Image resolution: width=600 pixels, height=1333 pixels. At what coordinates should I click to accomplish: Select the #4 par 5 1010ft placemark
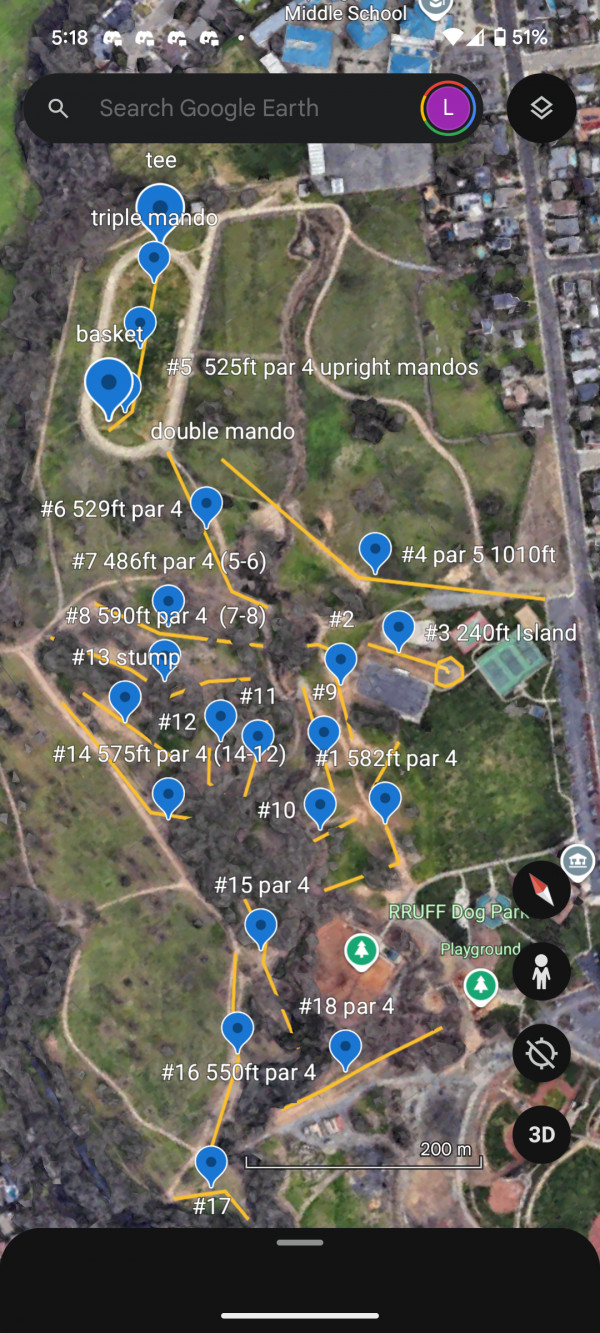click(x=375, y=549)
